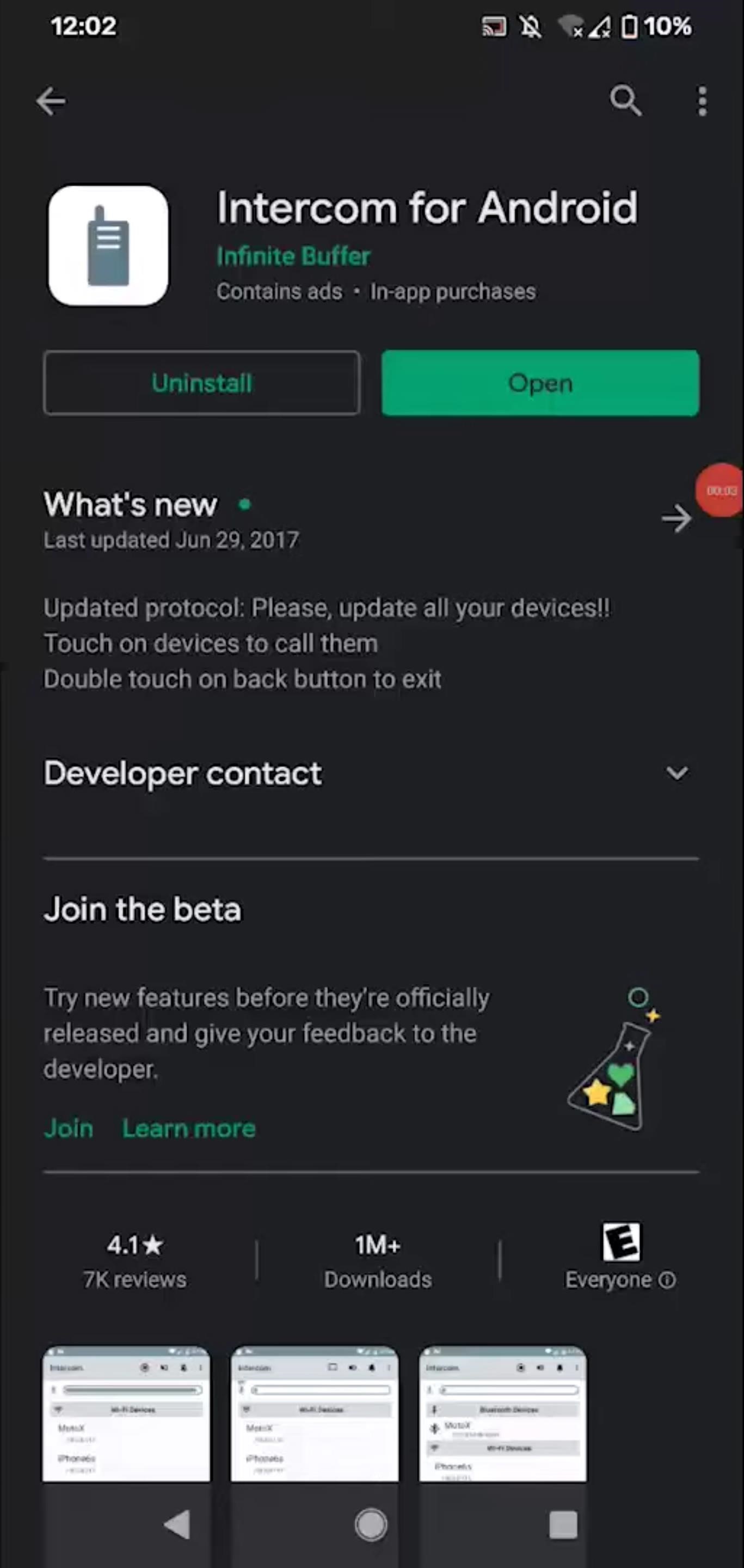Show Everyone content rating info
This screenshot has width=744, height=1568.
[x=667, y=1279]
